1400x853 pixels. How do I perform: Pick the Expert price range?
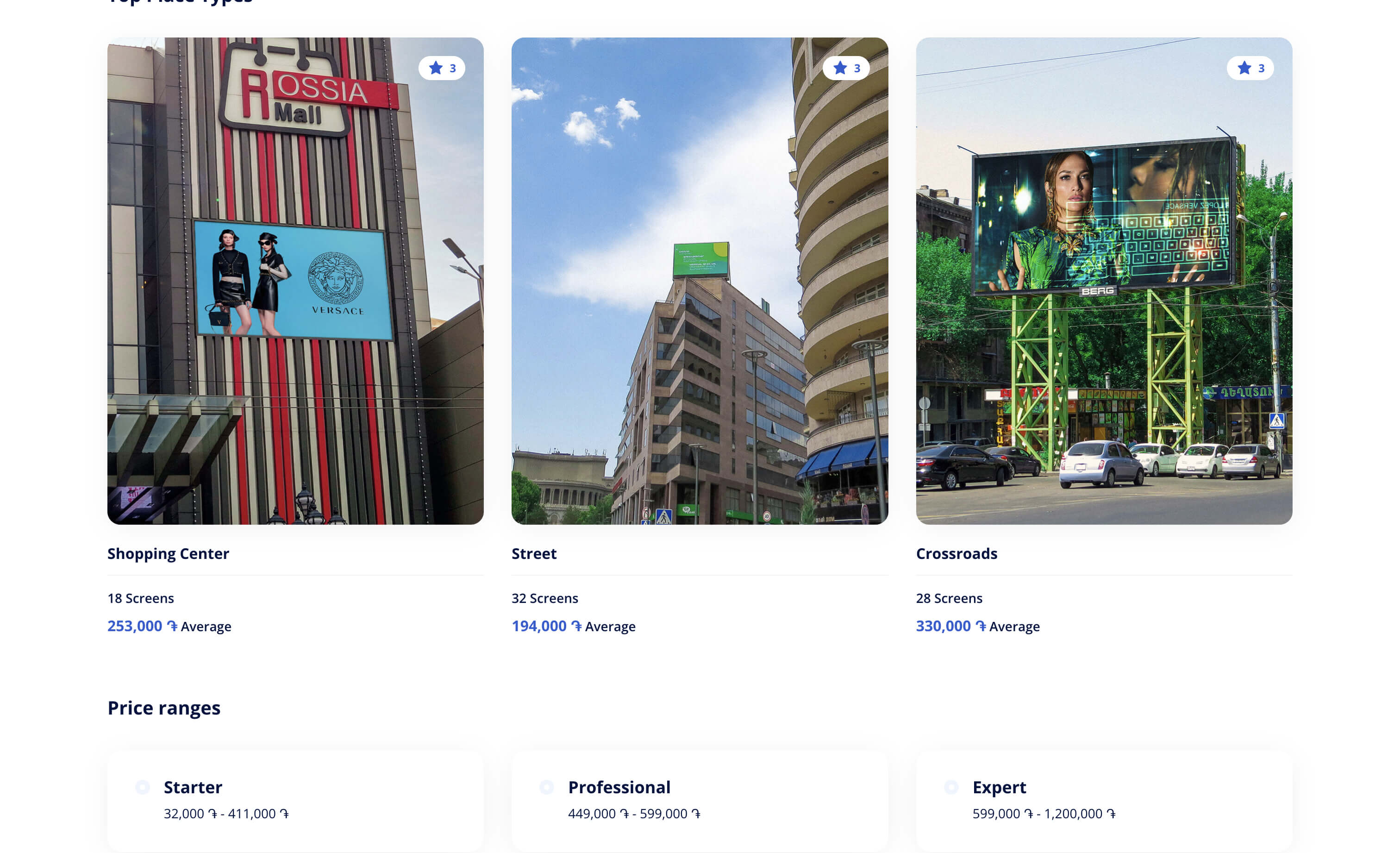point(950,787)
